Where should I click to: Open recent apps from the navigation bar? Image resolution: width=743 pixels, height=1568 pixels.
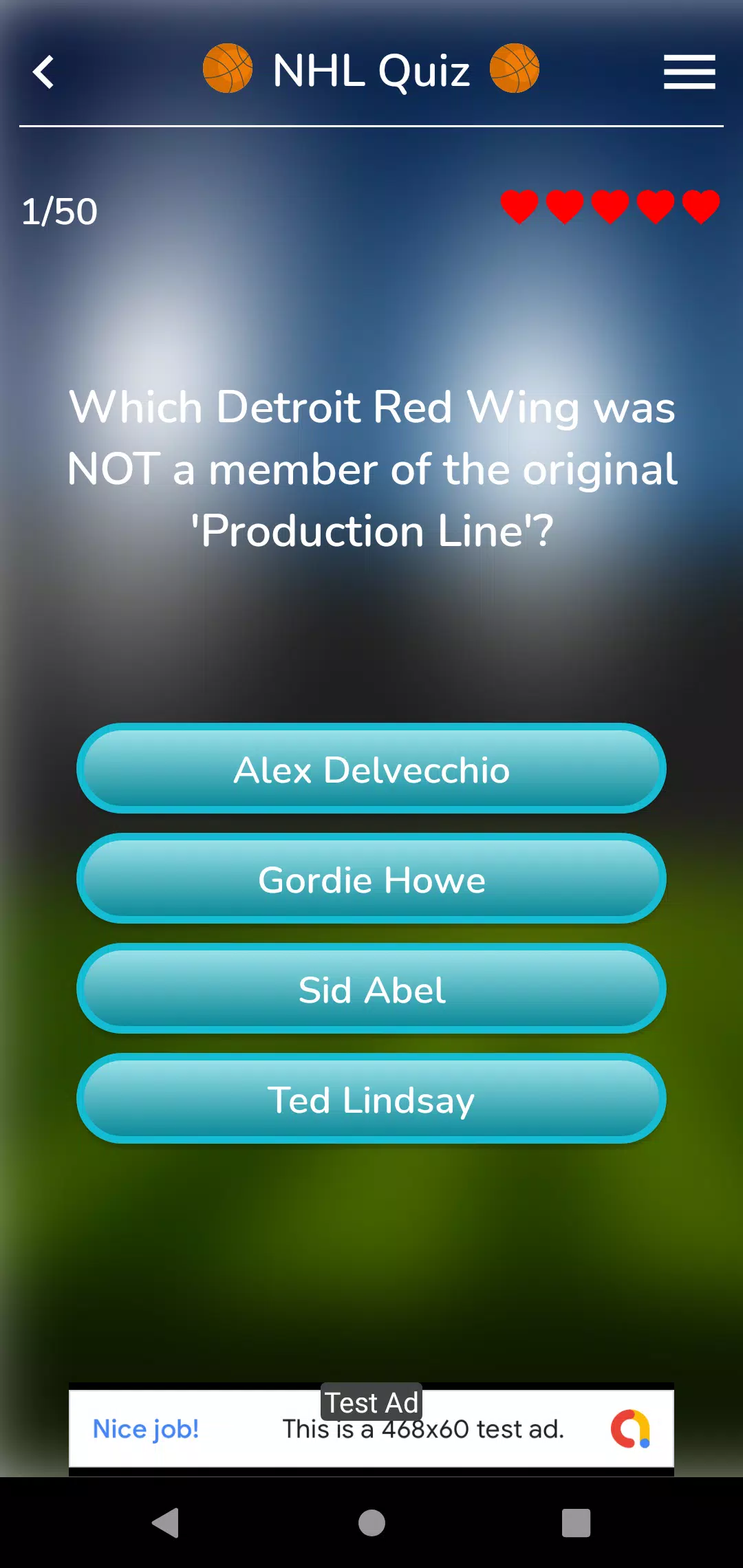pos(576,1523)
